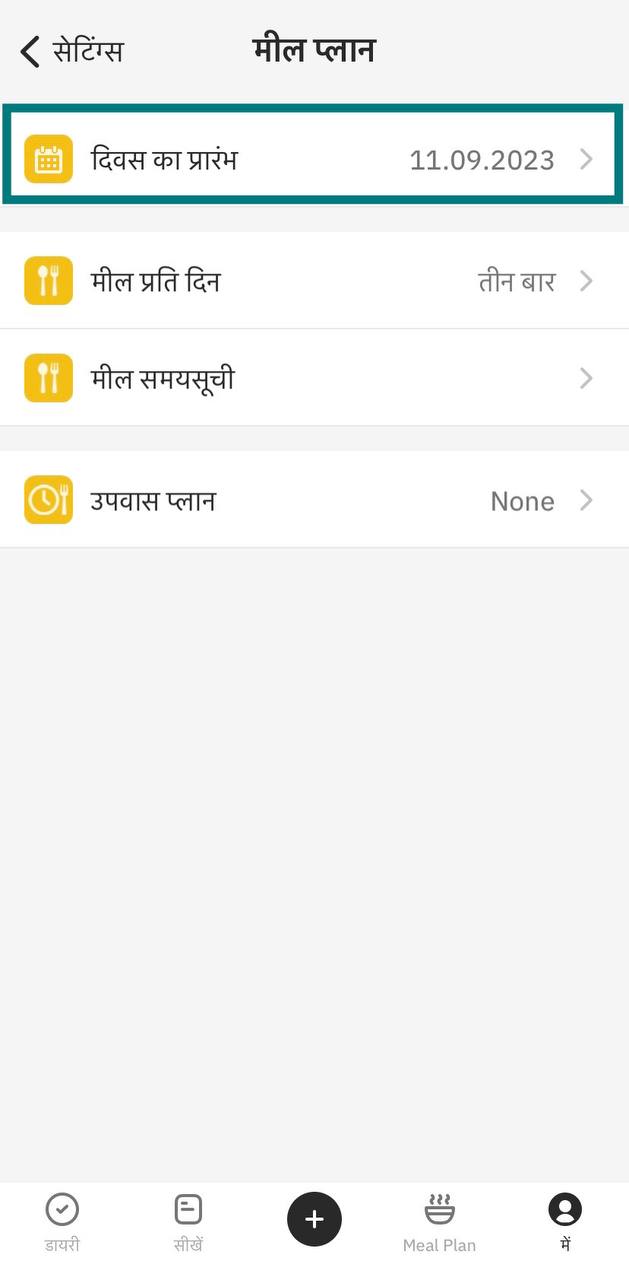Open the में profile tab
Viewport: 629px width, 1280px height.
[565, 1222]
